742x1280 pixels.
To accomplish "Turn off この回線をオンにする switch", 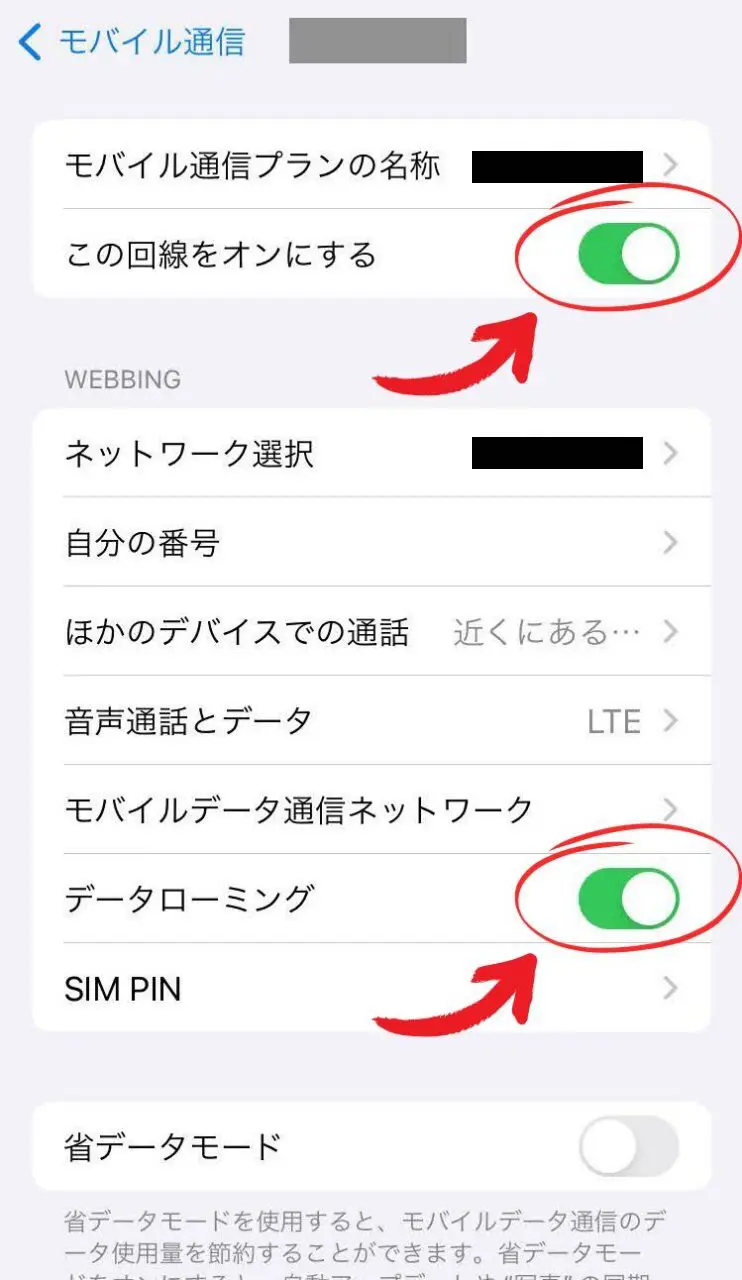I will pyautogui.click(x=628, y=254).
